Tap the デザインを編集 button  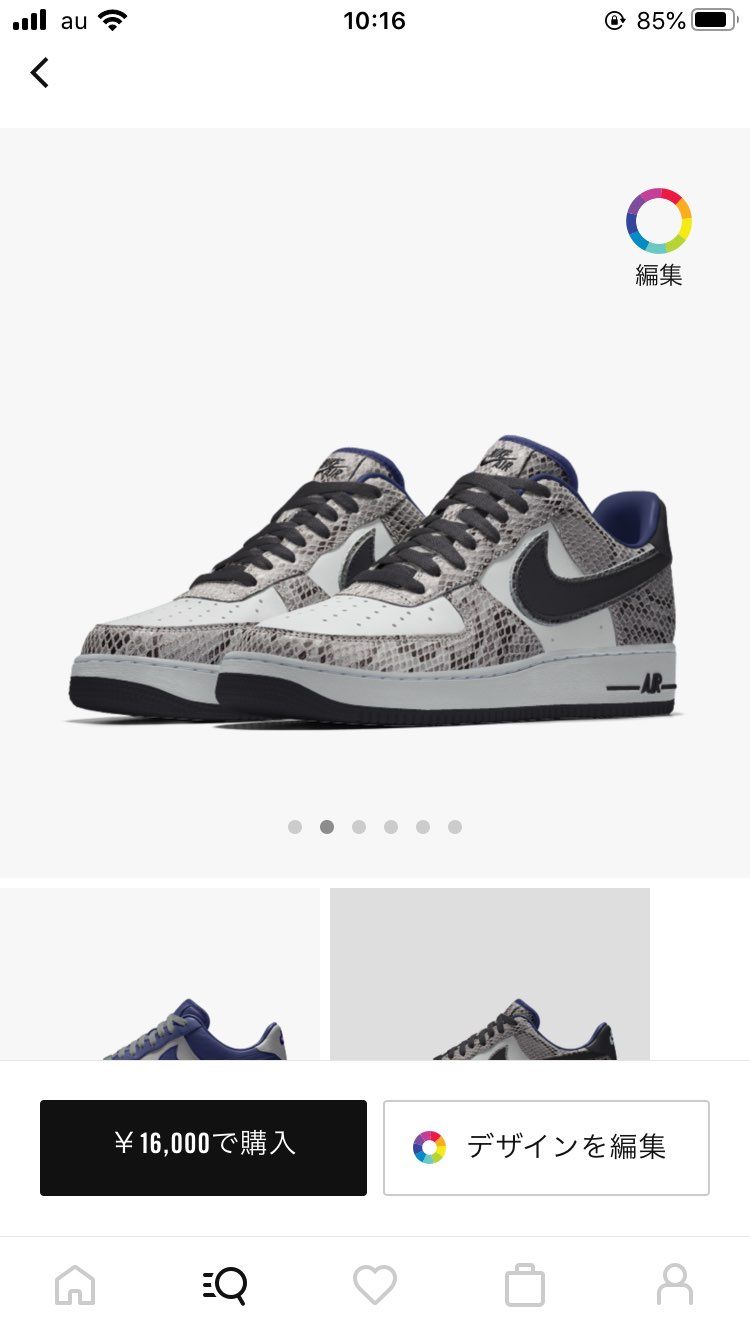(x=546, y=1147)
